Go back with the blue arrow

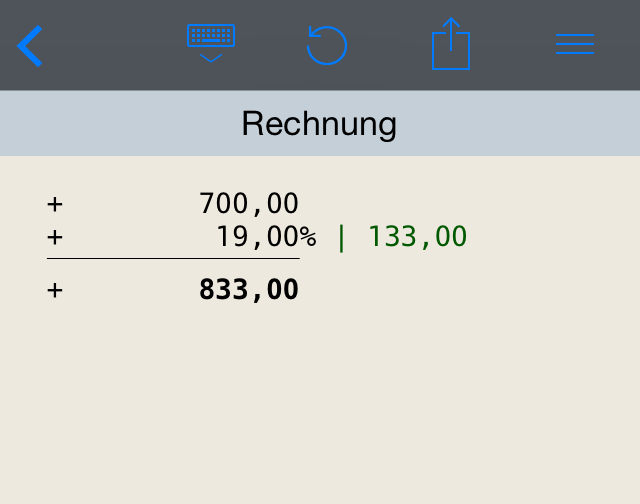click(30, 46)
